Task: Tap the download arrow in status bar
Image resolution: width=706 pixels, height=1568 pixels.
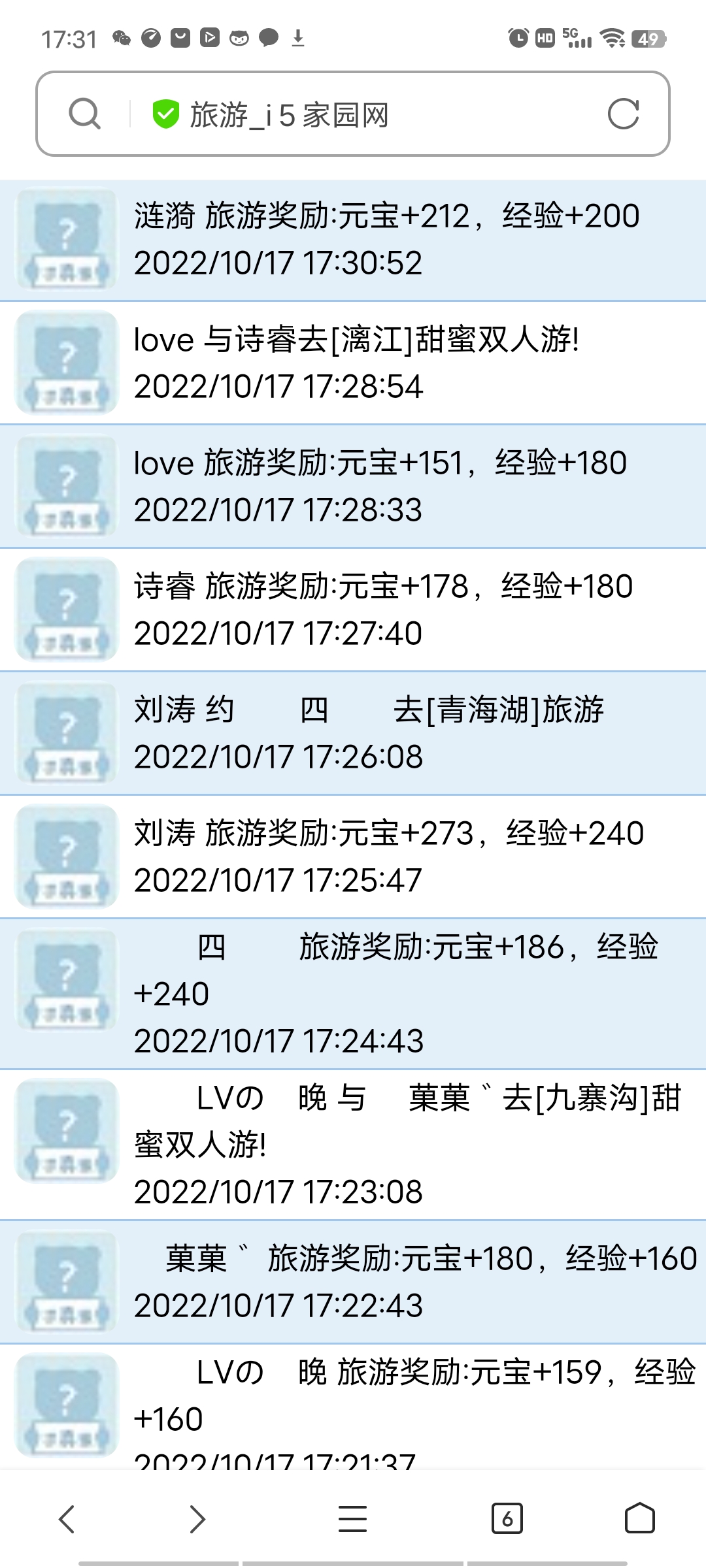Action: click(x=299, y=37)
